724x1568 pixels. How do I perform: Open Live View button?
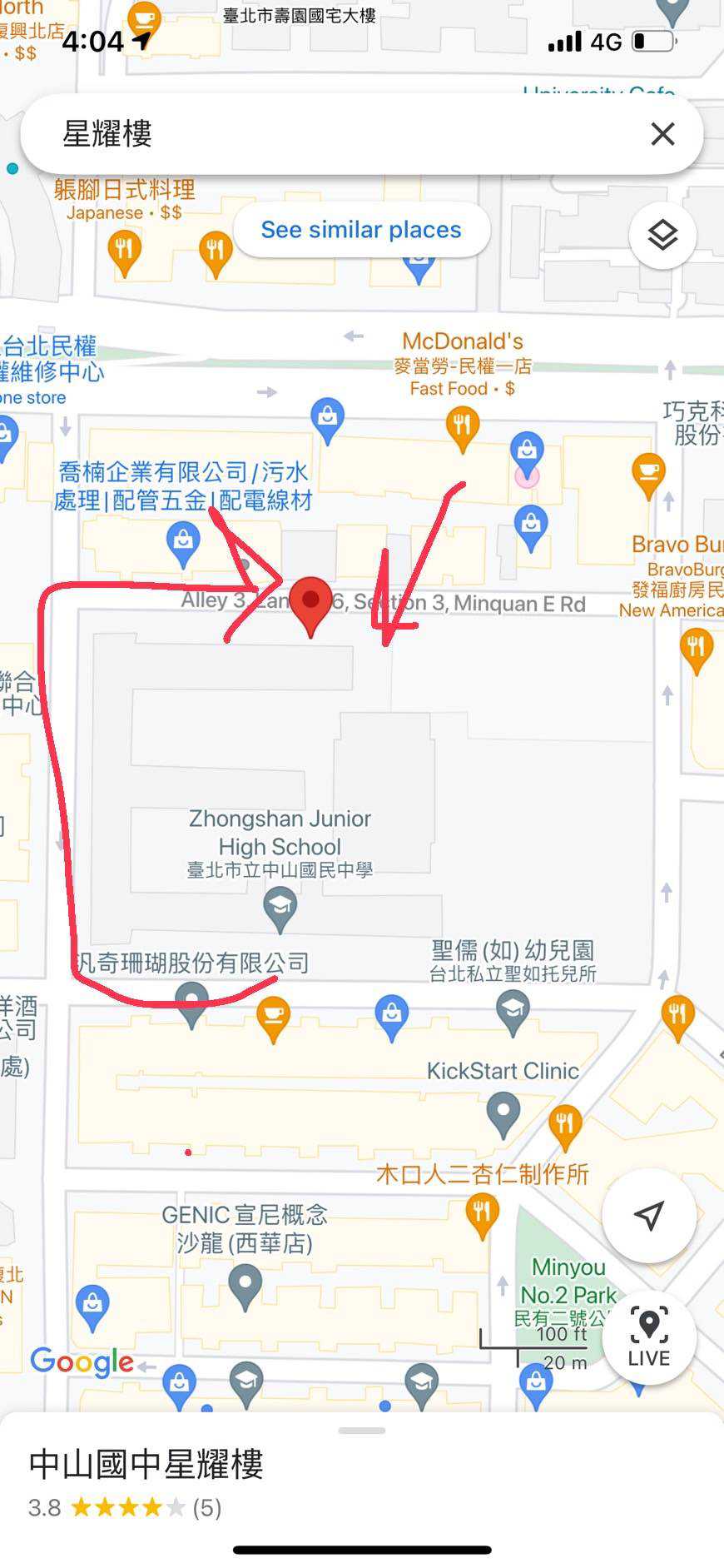[649, 1337]
